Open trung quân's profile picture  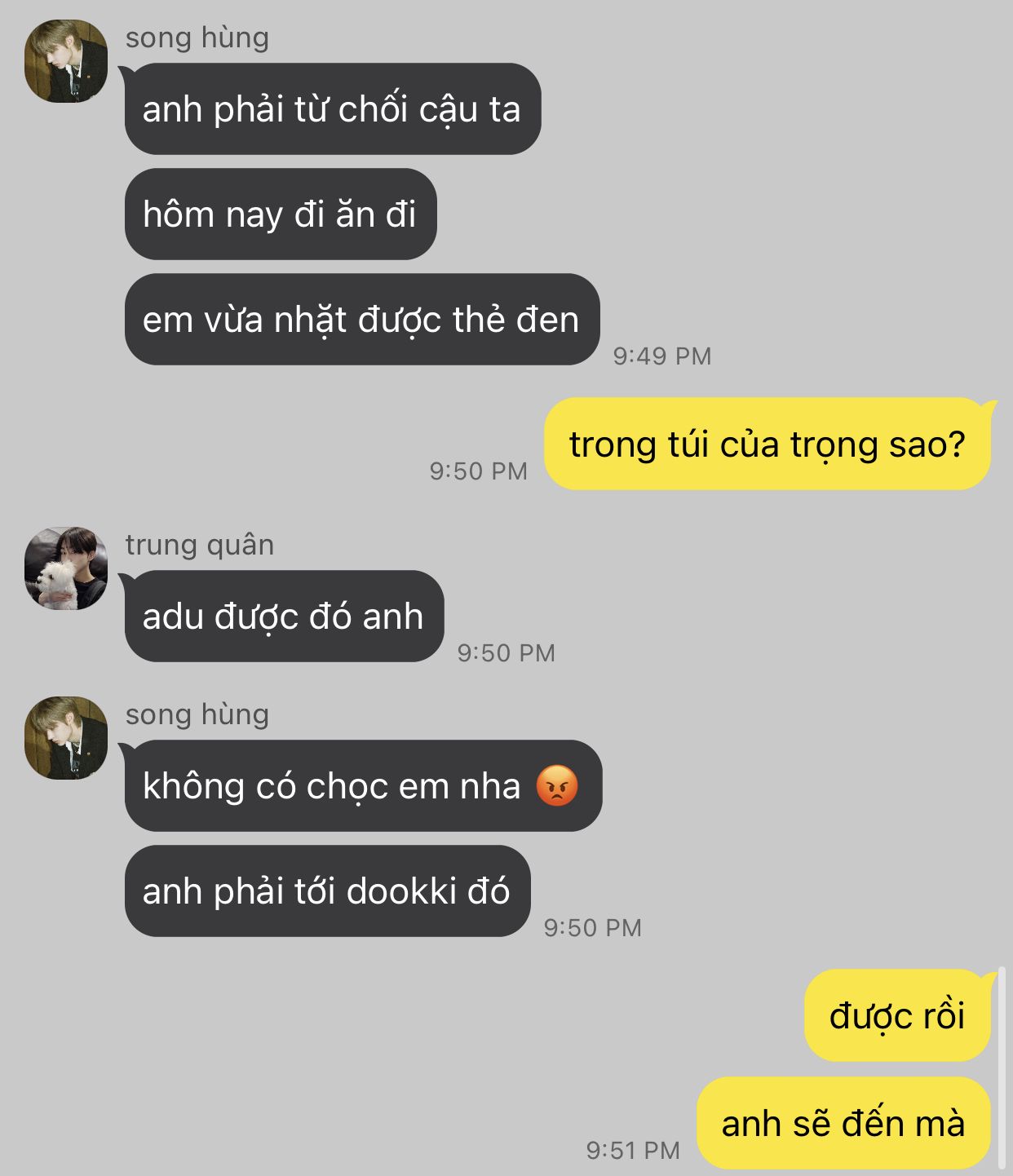[66, 568]
